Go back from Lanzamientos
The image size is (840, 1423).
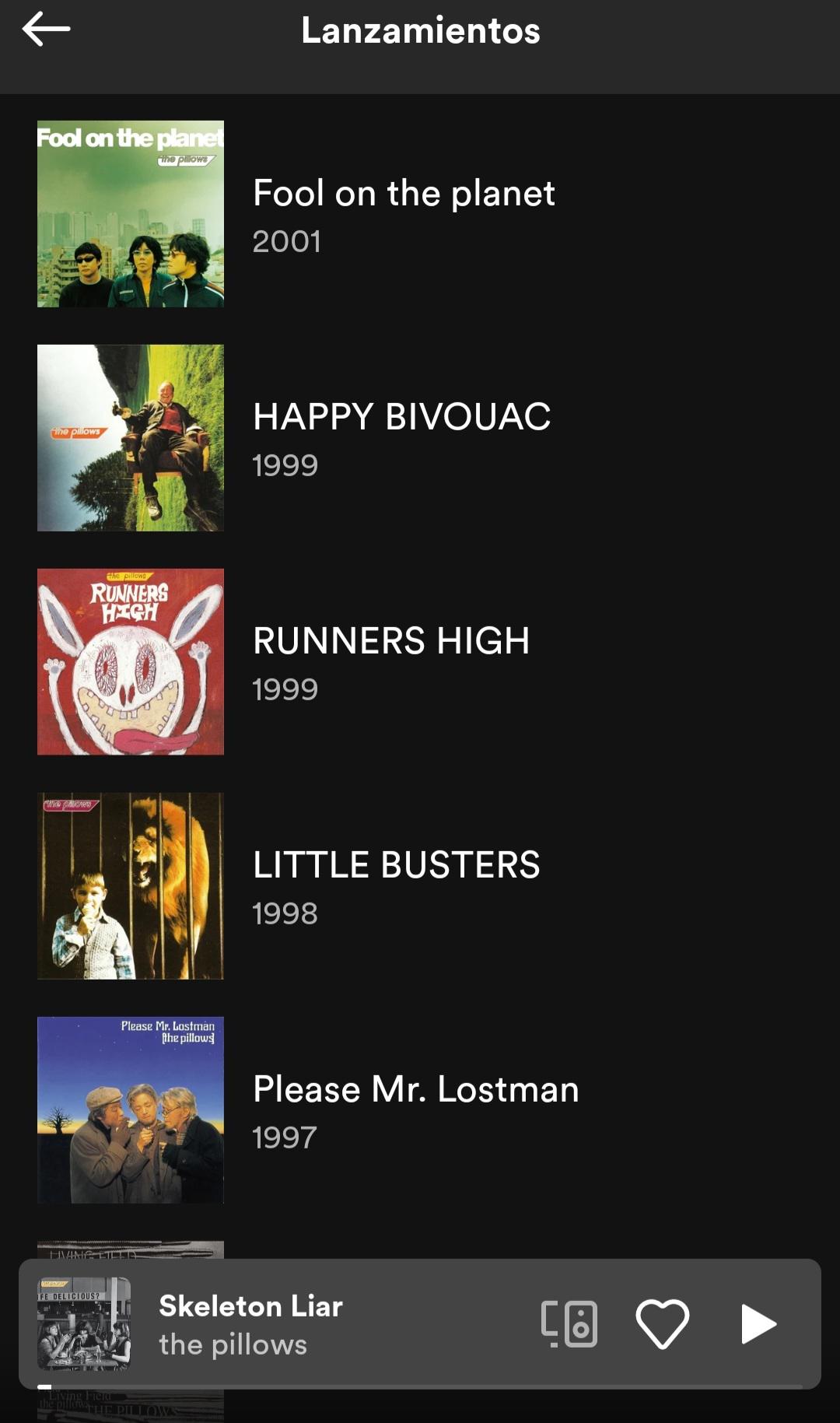(47, 30)
